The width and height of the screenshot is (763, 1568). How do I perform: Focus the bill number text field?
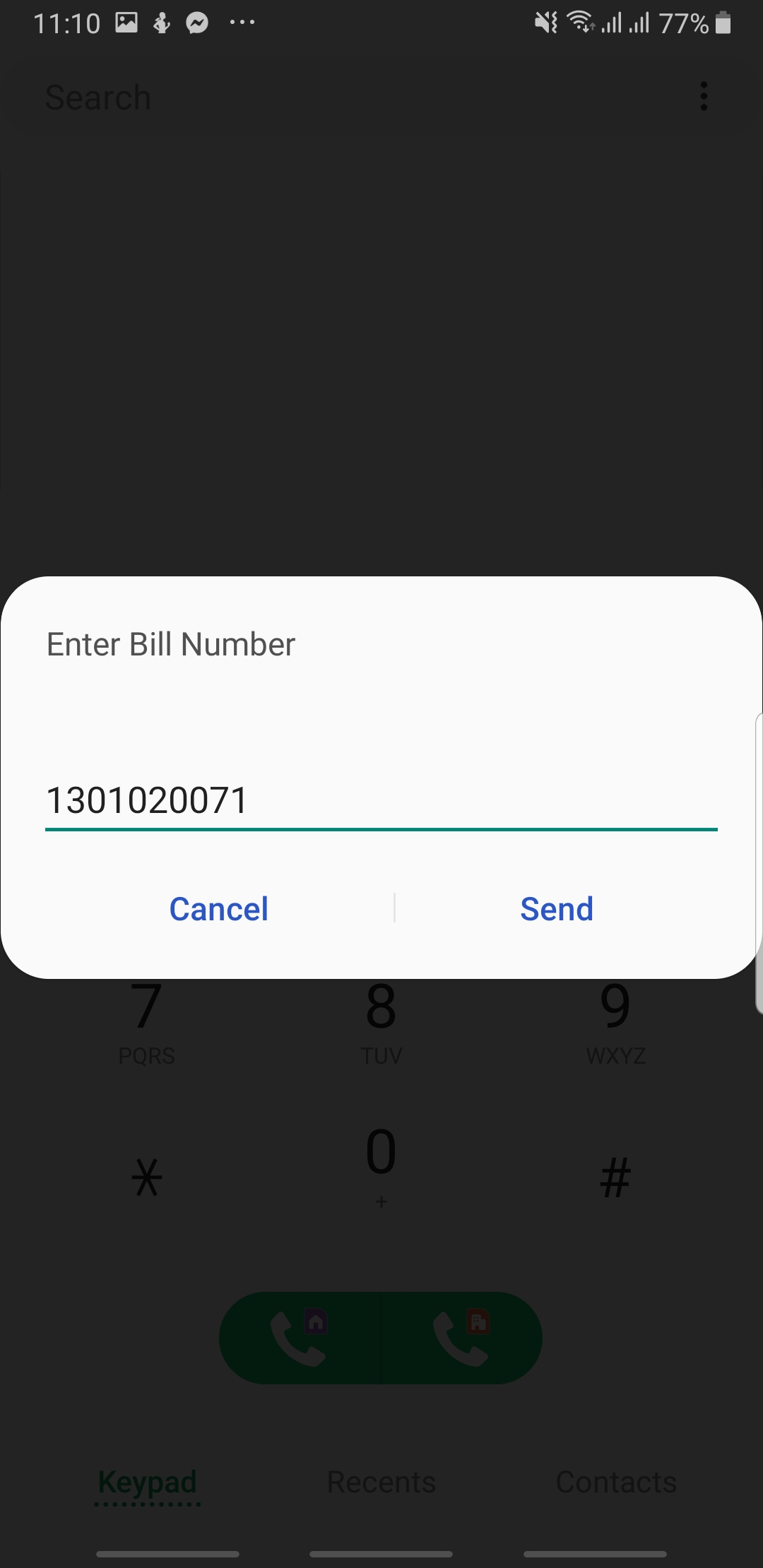click(380, 802)
